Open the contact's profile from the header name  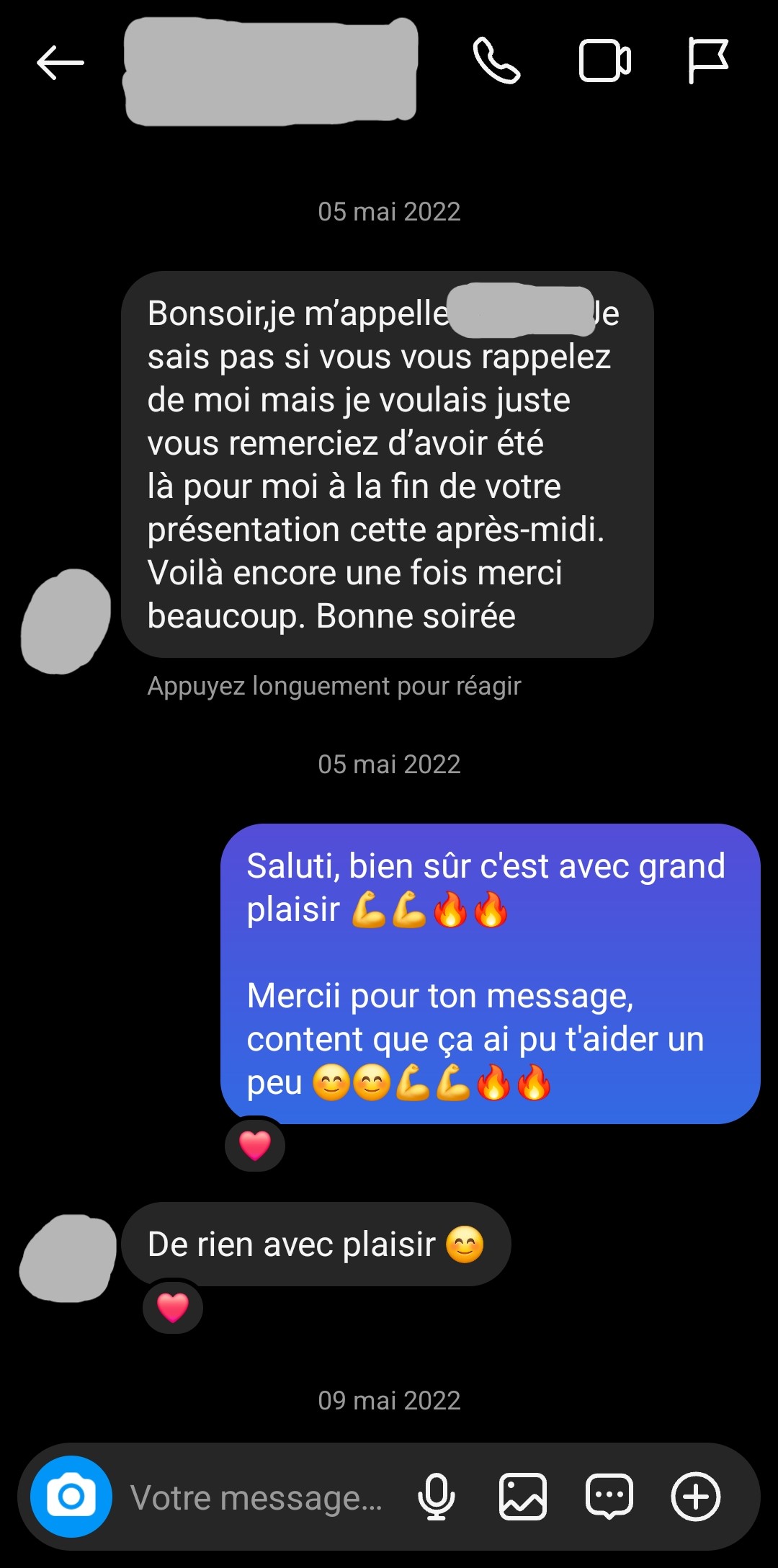coord(271,72)
